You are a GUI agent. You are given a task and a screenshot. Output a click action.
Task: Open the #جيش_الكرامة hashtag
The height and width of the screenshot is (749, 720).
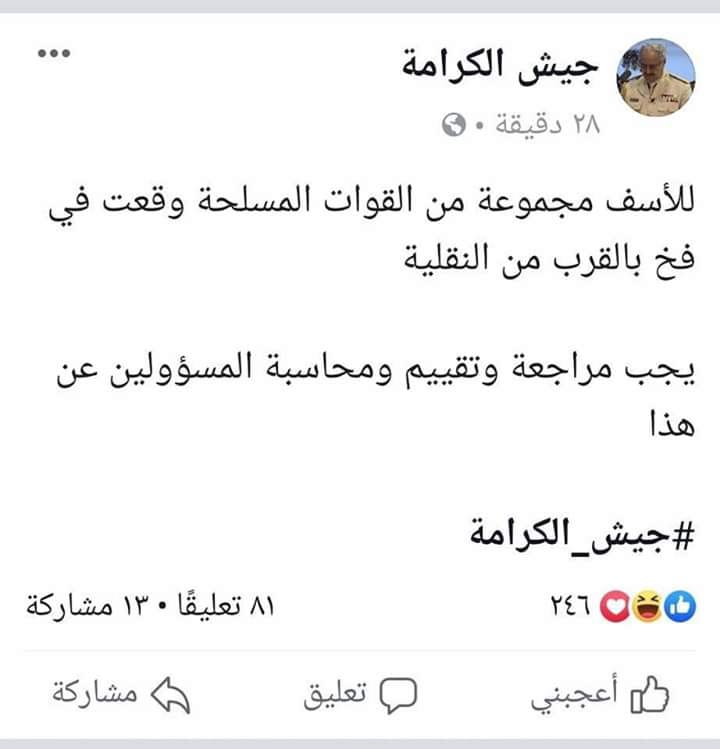[x=581, y=532]
